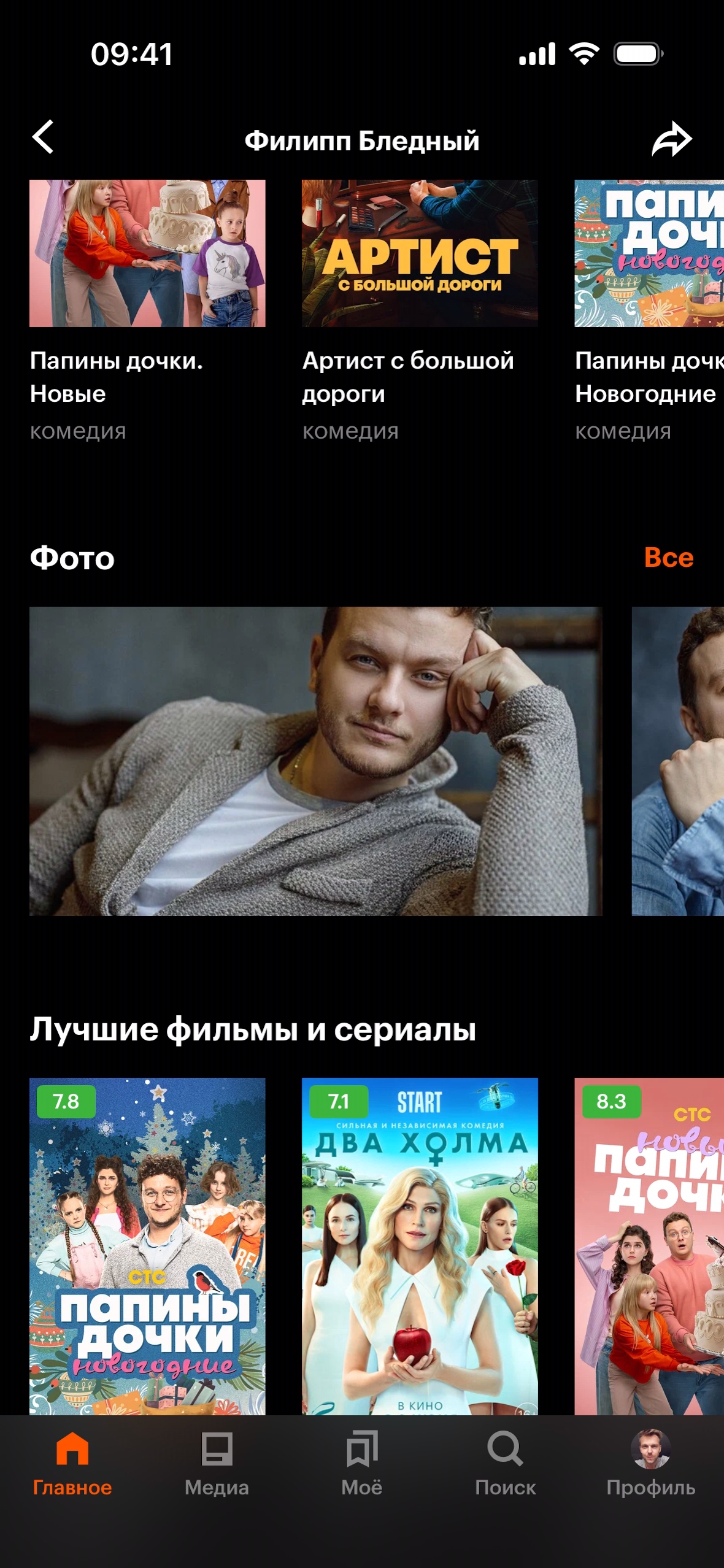
Task: Open the Папины дочки новогодние poster rated 7.8
Action: point(147,1245)
